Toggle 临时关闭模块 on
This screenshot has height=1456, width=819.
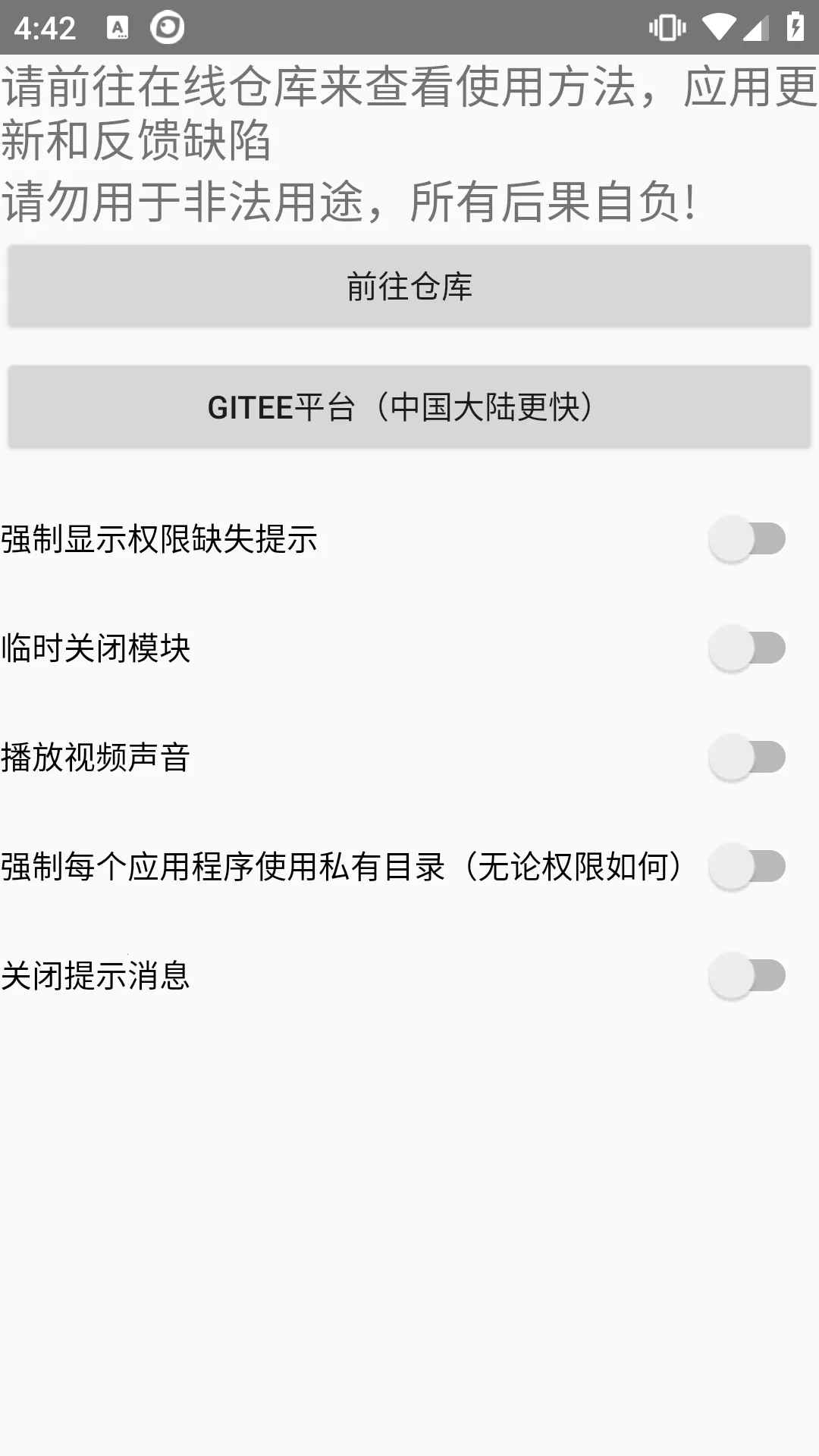tap(747, 648)
